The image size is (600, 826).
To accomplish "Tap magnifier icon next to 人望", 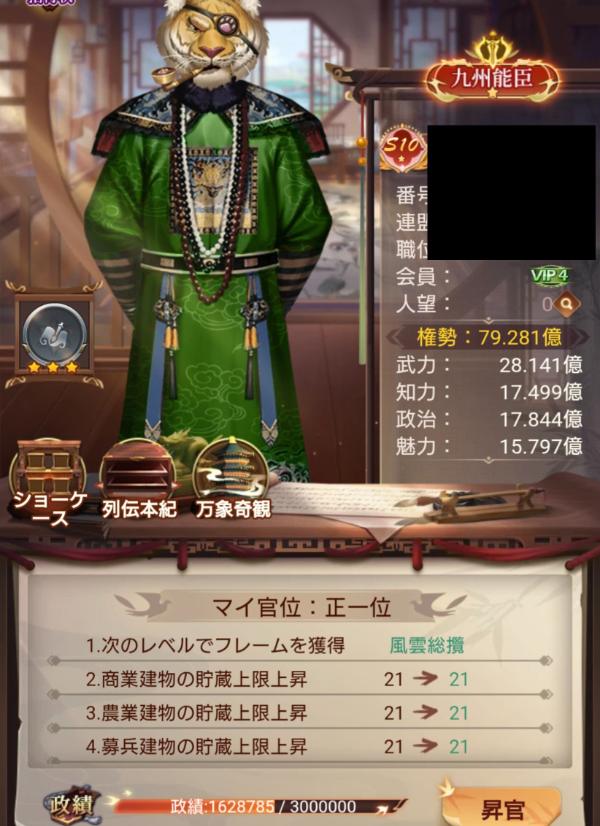I will coord(568,303).
